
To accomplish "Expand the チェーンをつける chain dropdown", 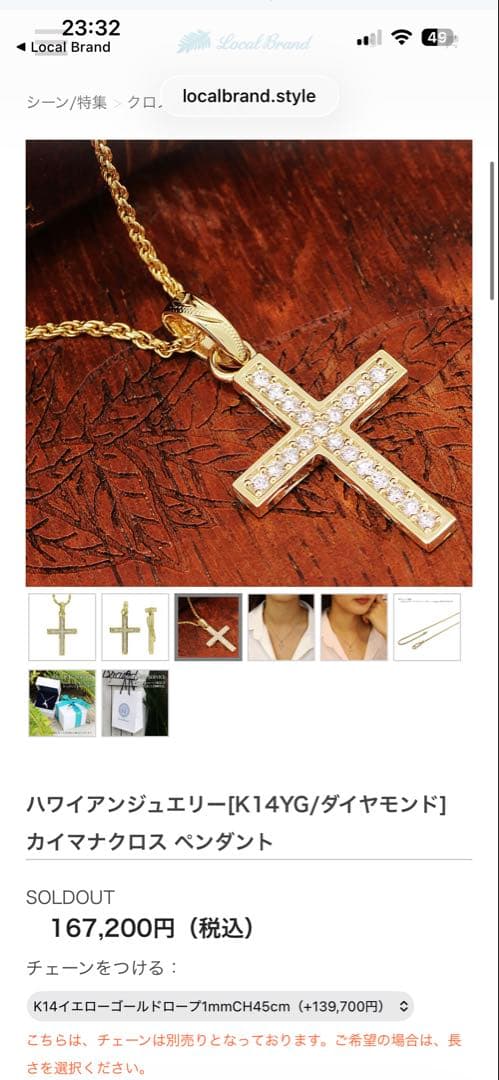I will pyautogui.click(x=221, y=1006).
